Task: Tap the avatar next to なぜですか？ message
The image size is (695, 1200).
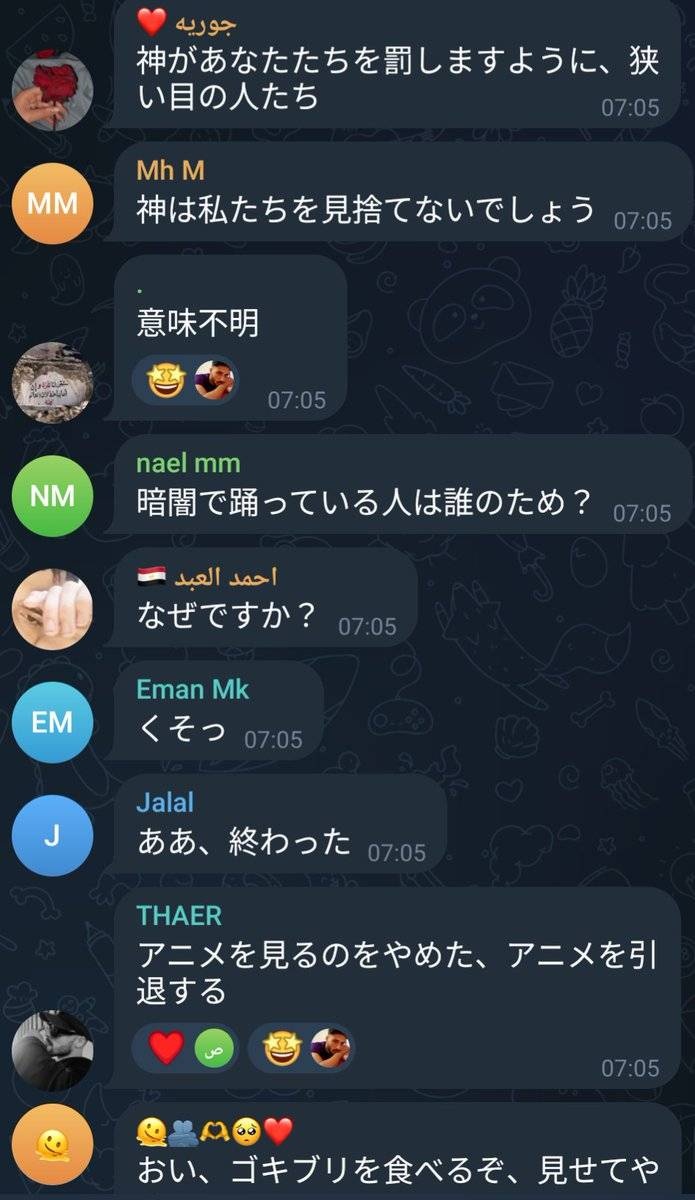Action: pyautogui.click(x=52, y=609)
